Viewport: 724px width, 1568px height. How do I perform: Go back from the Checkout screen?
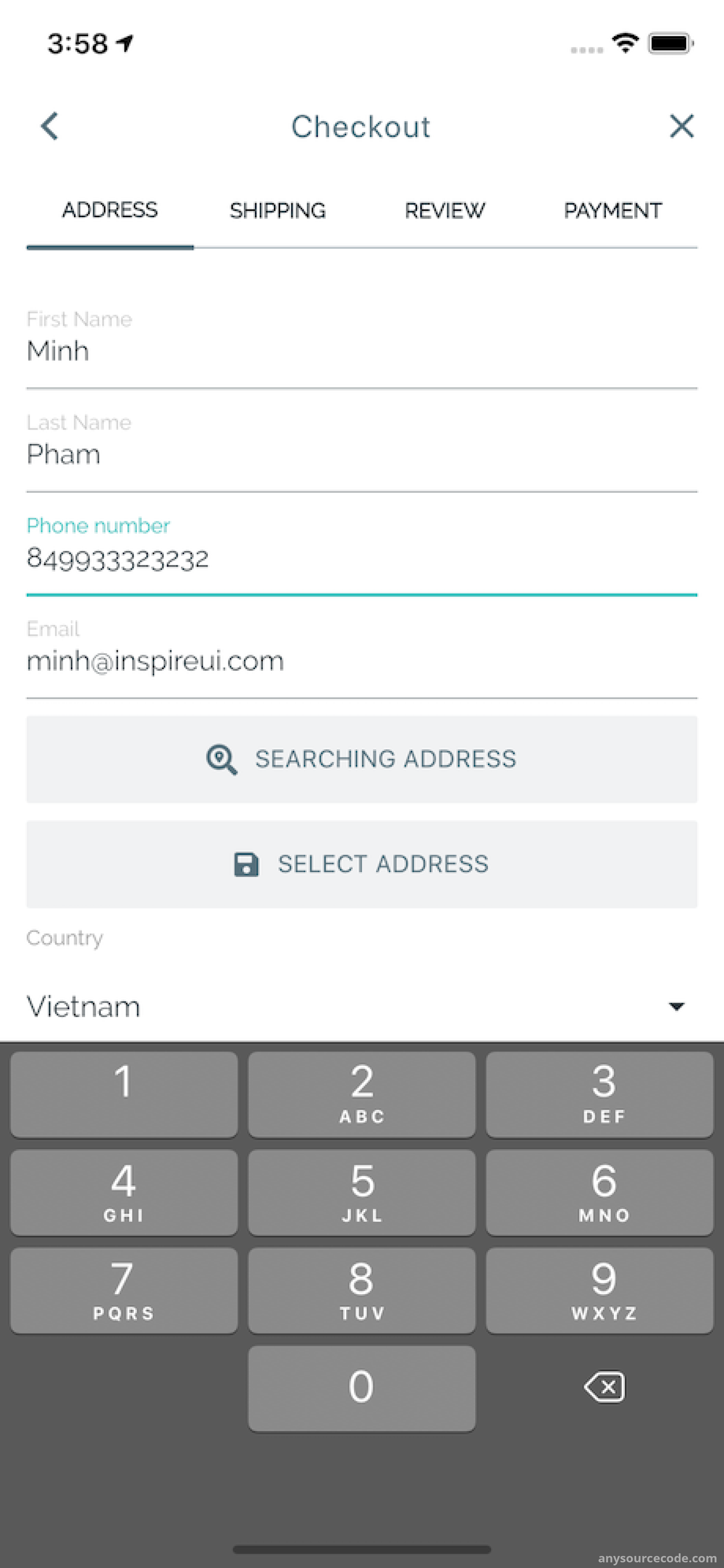(x=50, y=126)
